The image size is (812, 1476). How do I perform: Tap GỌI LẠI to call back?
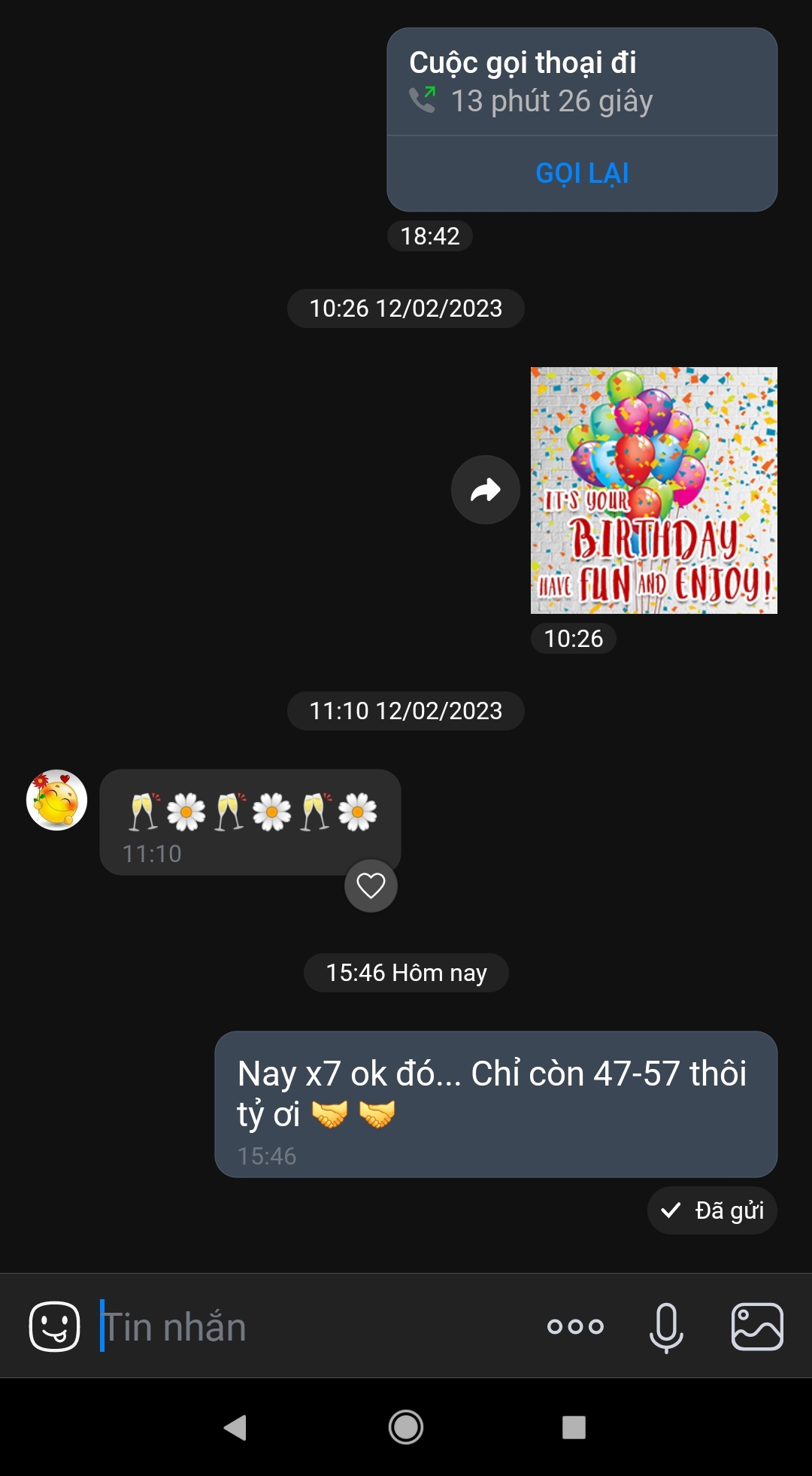(582, 174)
